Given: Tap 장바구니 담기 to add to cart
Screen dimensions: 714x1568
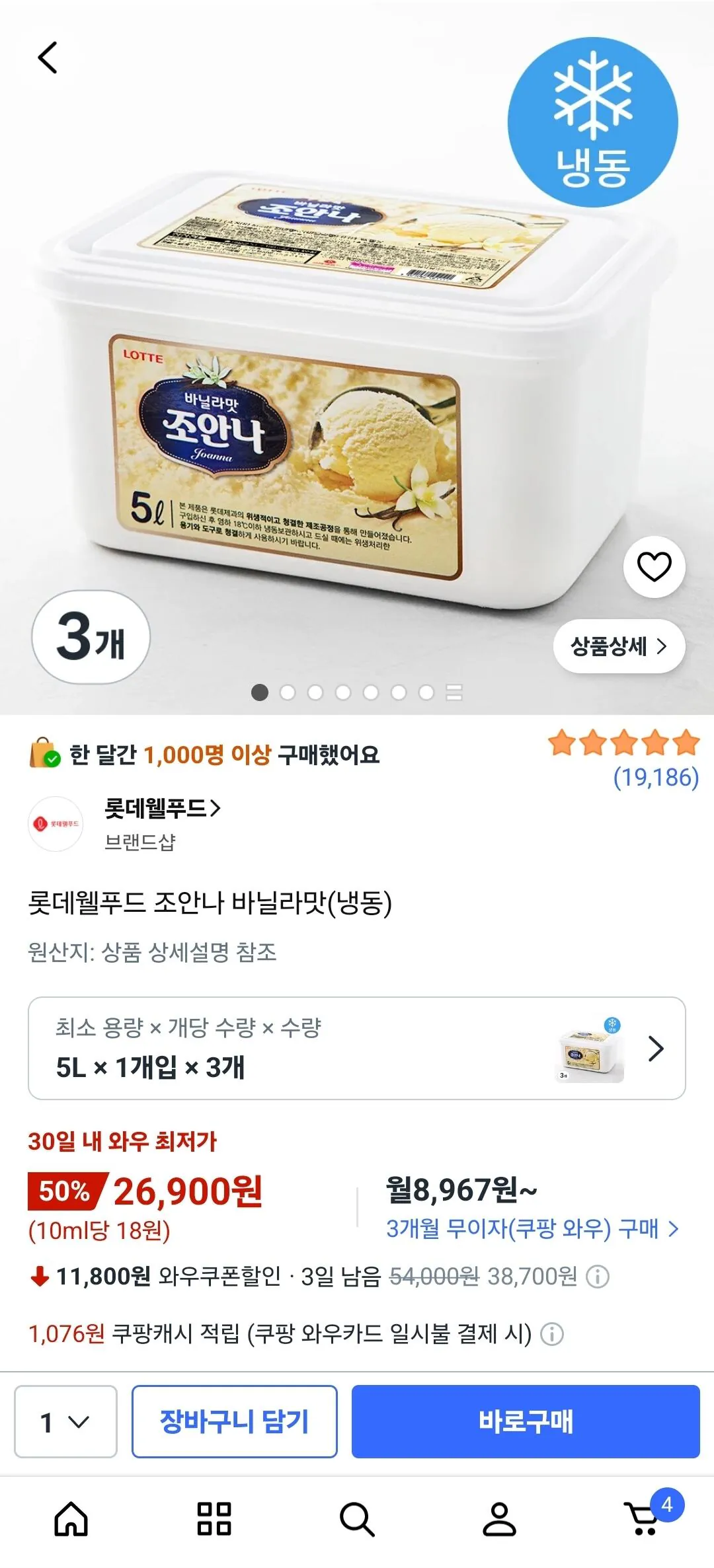Looking at the screenshot, I should (235, 1421).
